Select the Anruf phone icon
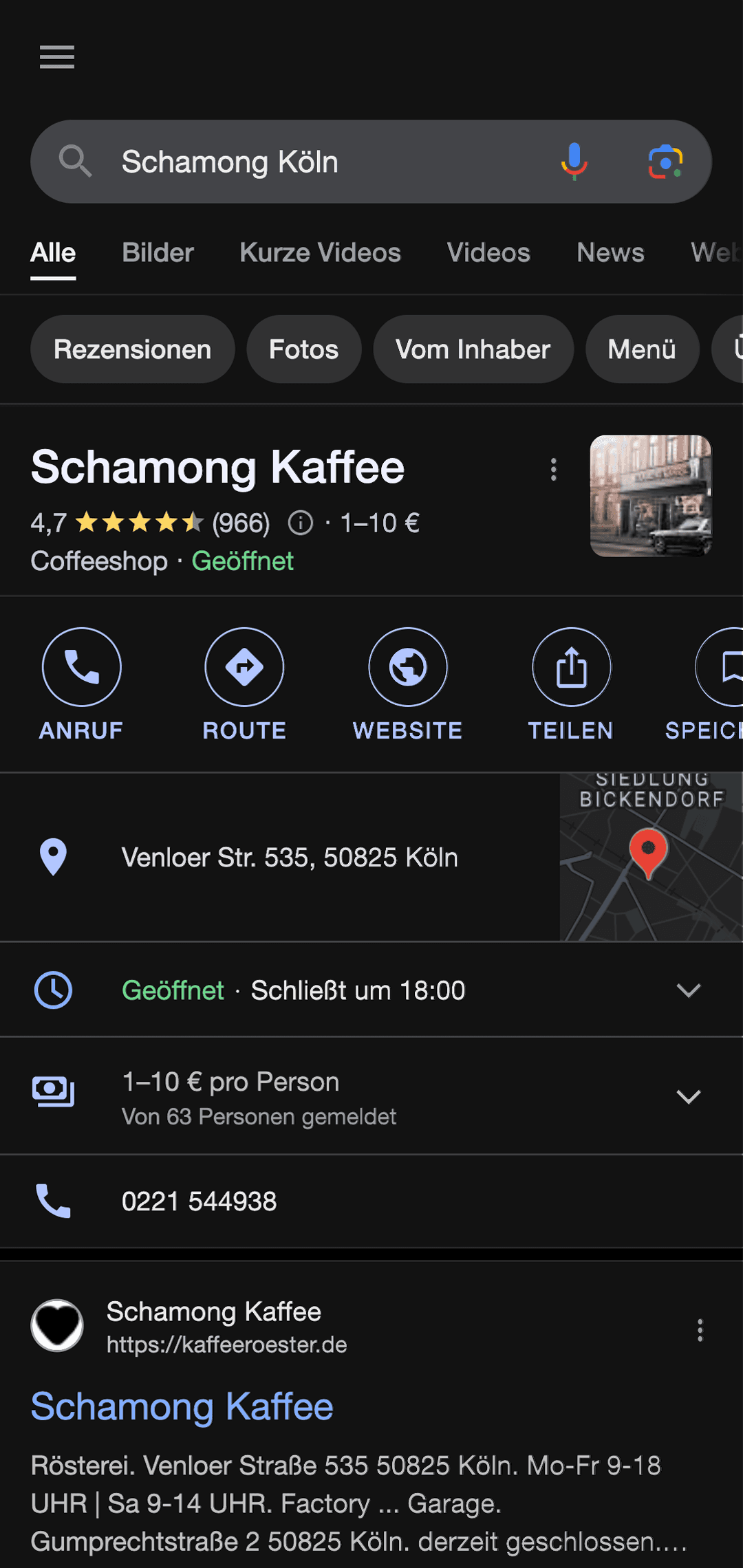Screen dimensions: 743x1568 tap(81, 666)
